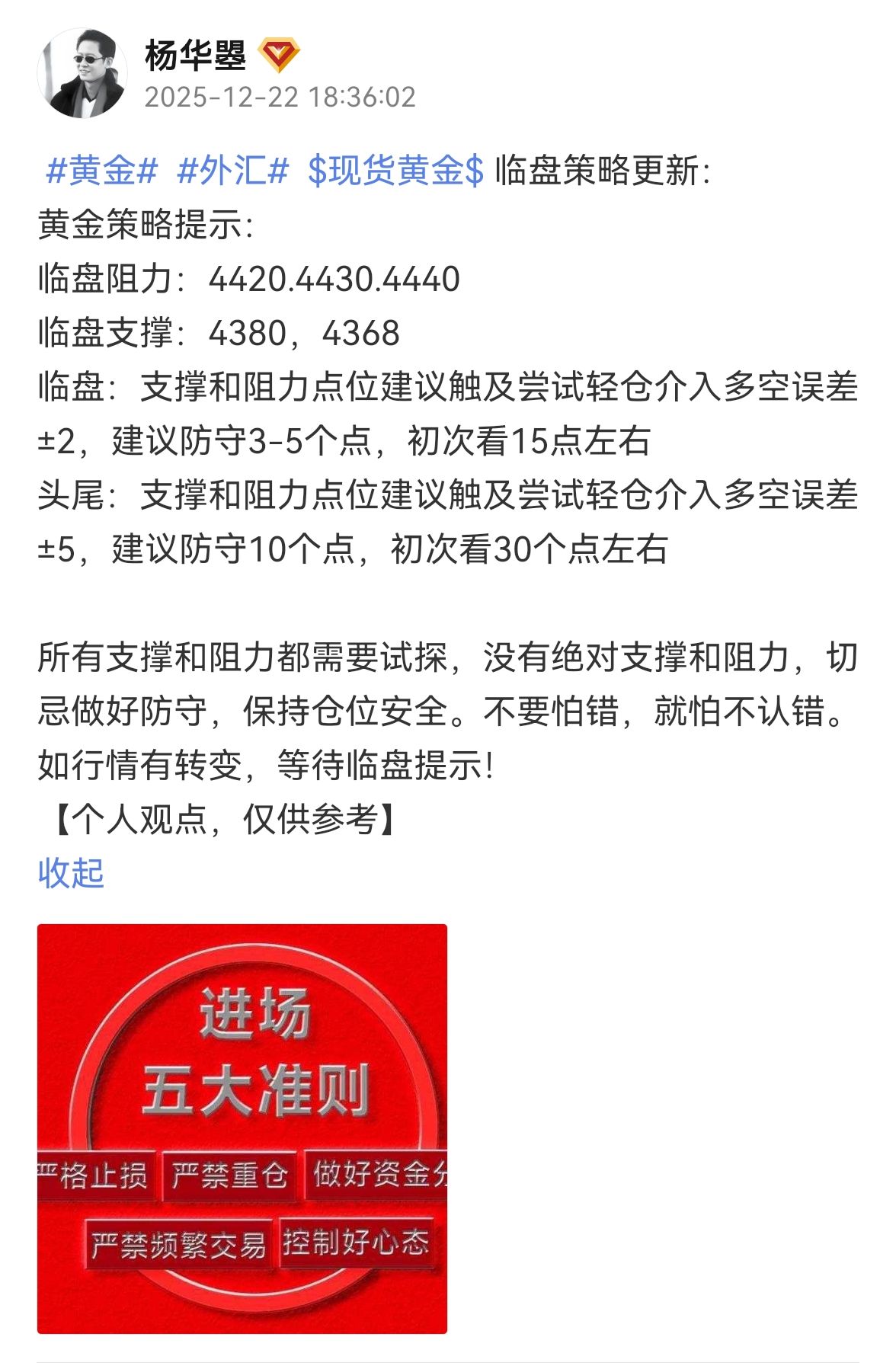Open the $现货黄金$ stock link
This screenshot has height=1369, width=896.
(395, 171)
